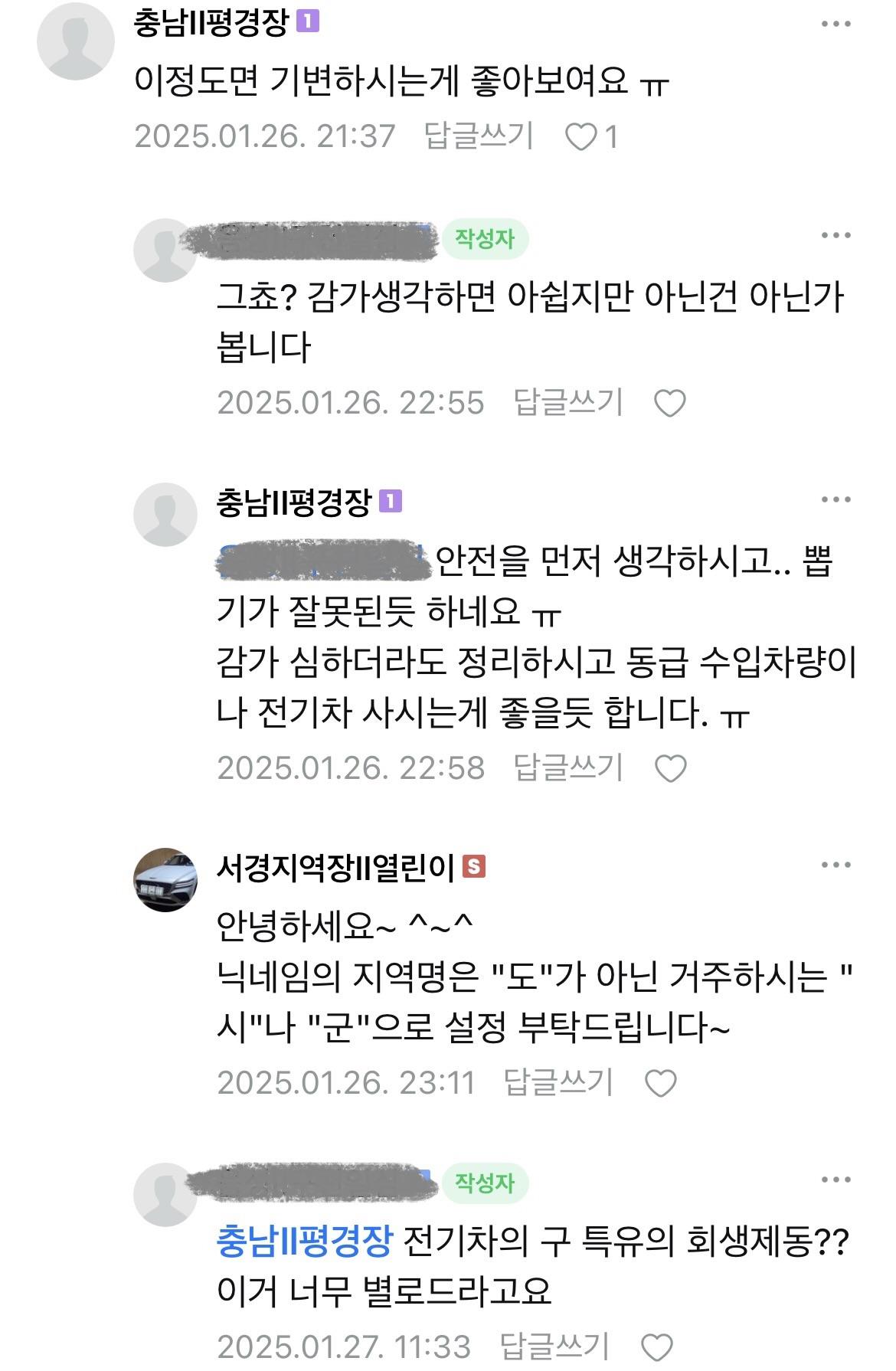Tap 답글쓰기 under the 11:33 reply
The height and width of the screenshot is (1371, 896).
pyautogui.click(x=554, y=1346)
